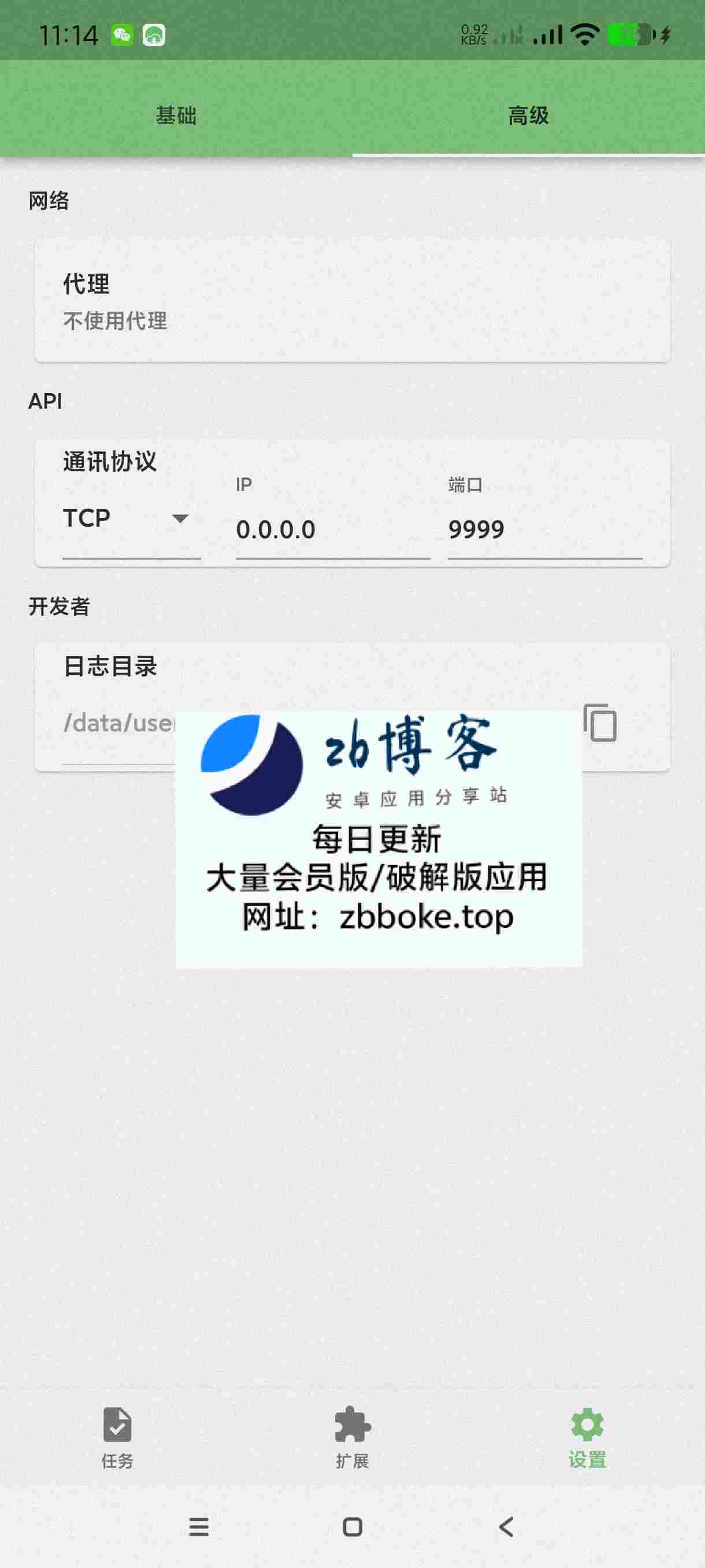Switch to the 基础 tab
705x1568 pixels.
[x=176, y=115]
